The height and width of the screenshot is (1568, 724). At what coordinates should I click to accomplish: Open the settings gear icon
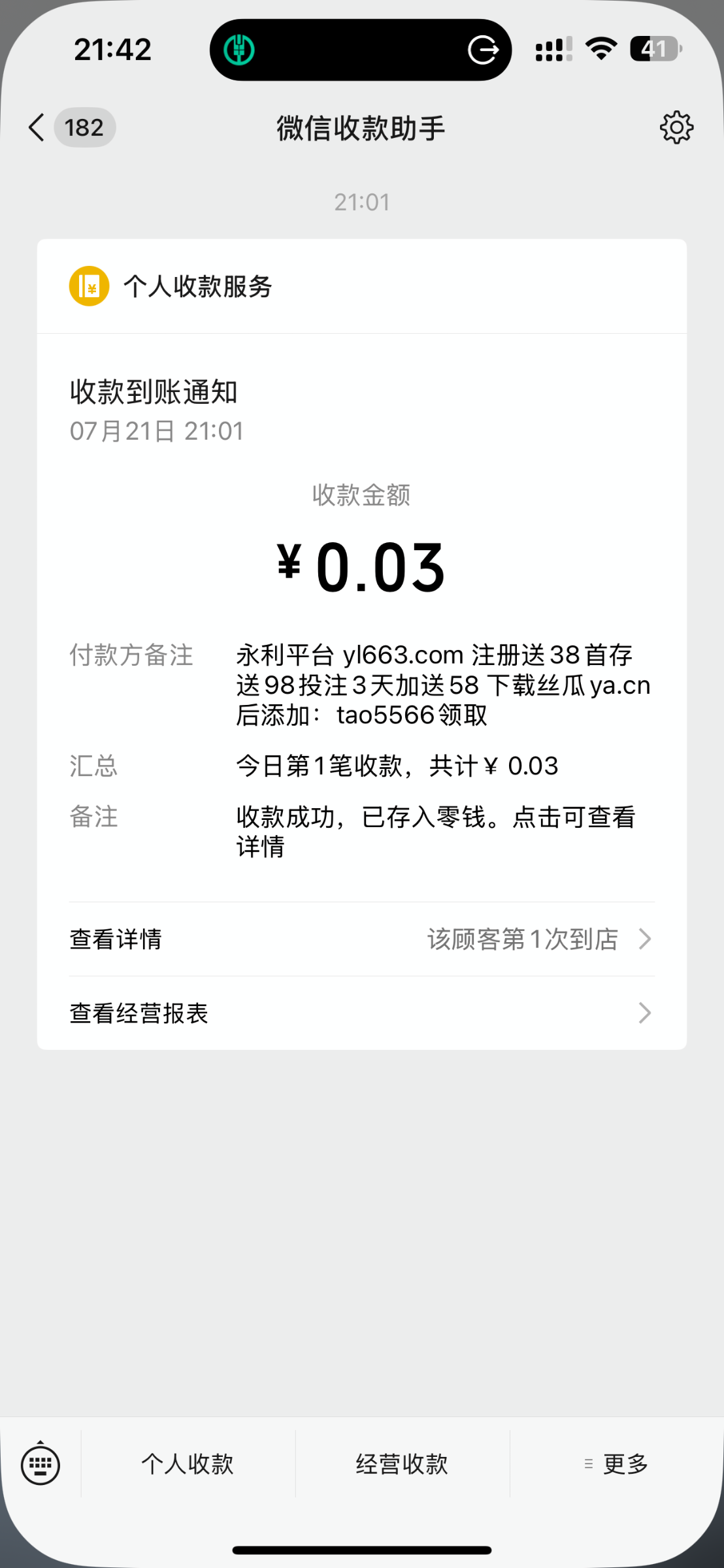click(676, 127)
